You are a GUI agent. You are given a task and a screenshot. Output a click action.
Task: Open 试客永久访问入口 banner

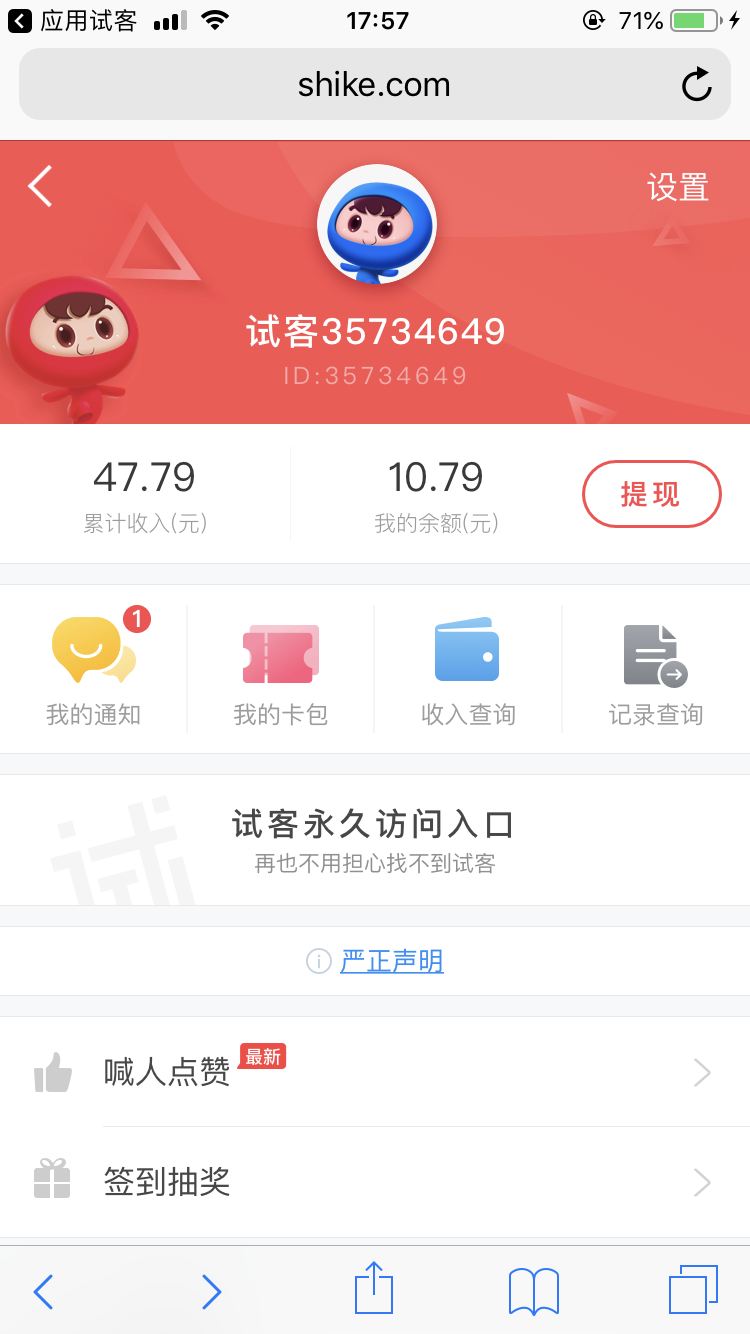pos(374,840)
